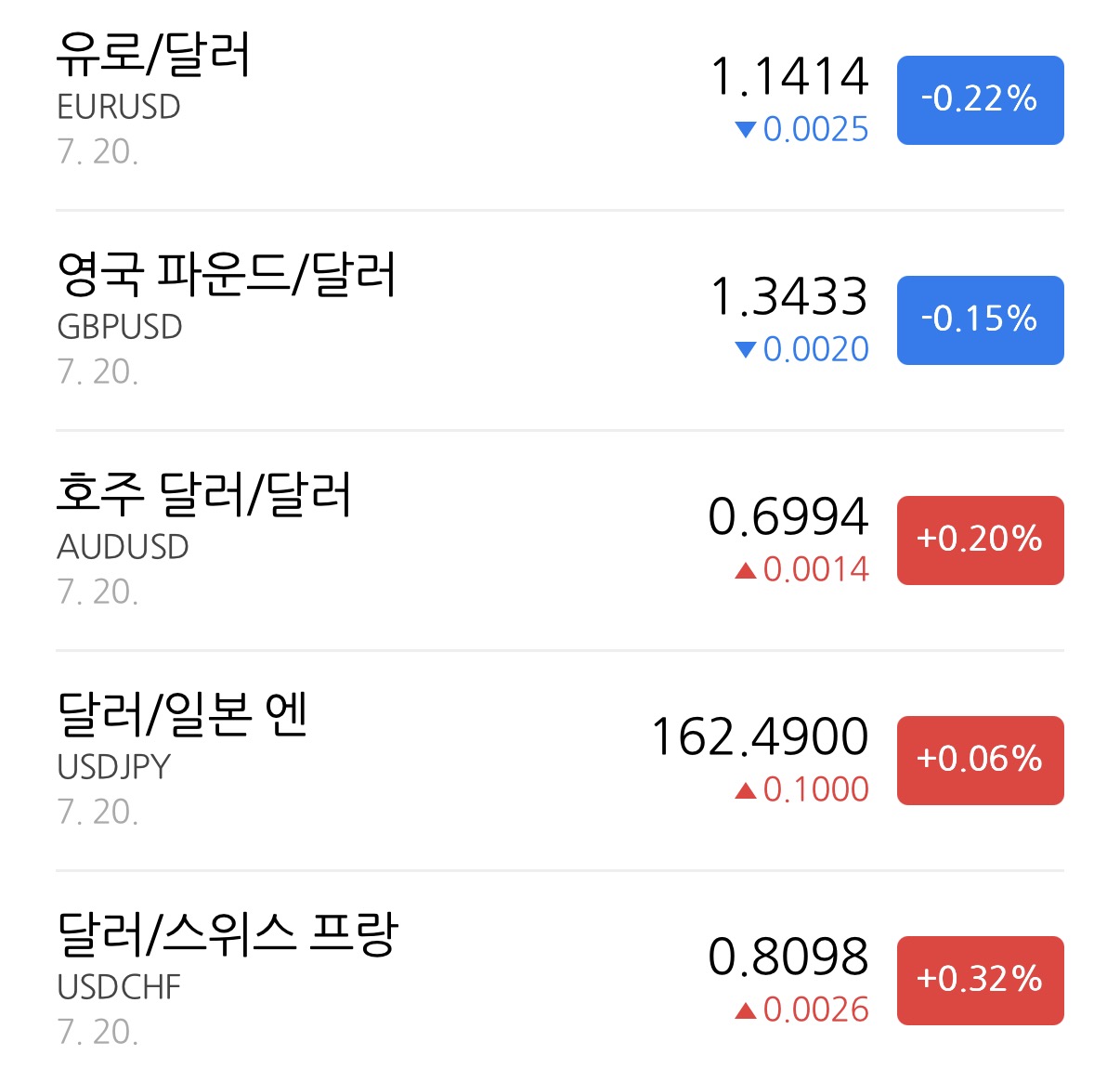Screen dimensions: 1120x1068
Task: Open the 영국 파운드/달러 GBPUSD row
Action: (560, 320)
